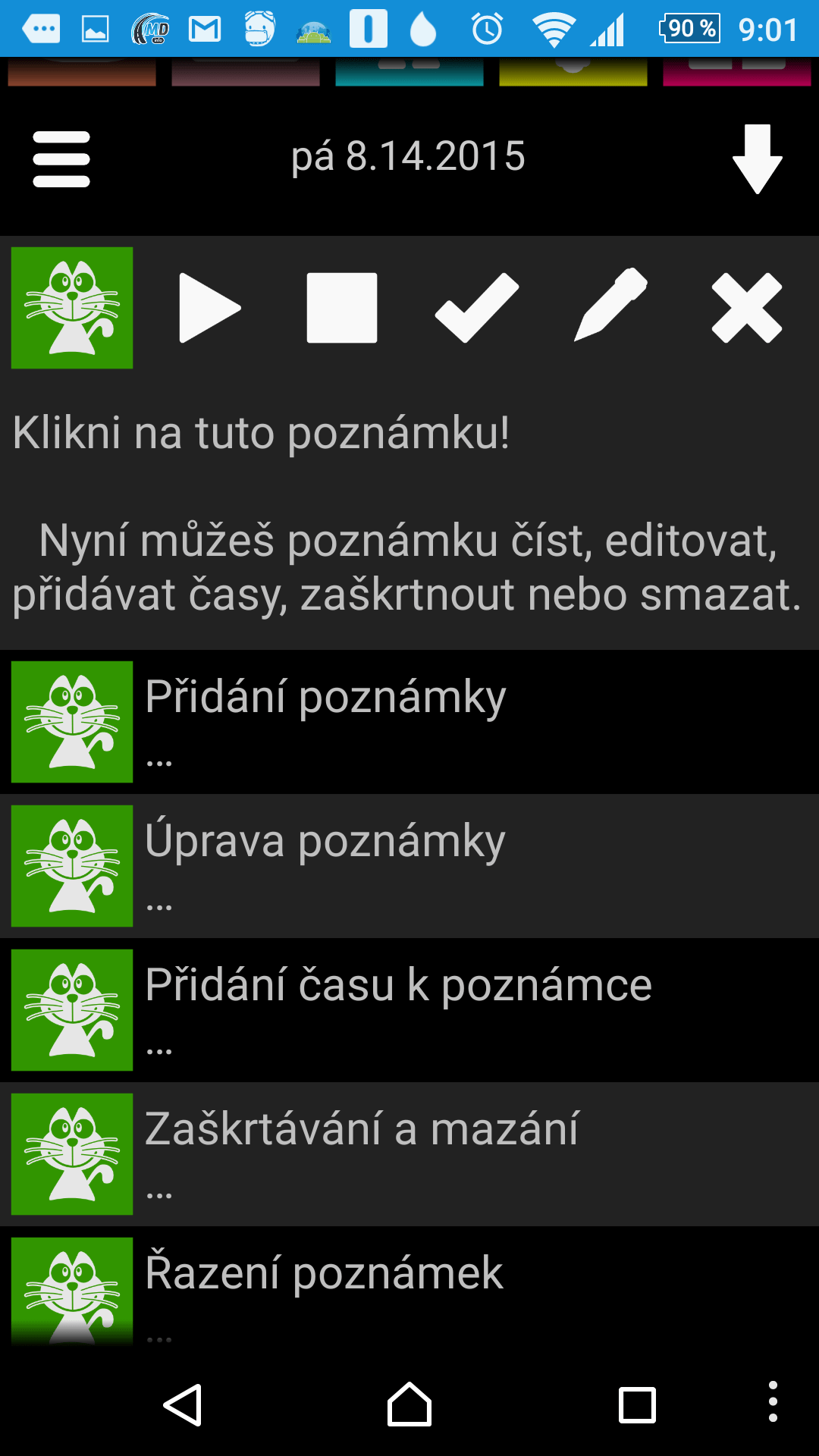
Task: Tap the date pá 8.14.2015
Action: (408, 157)
